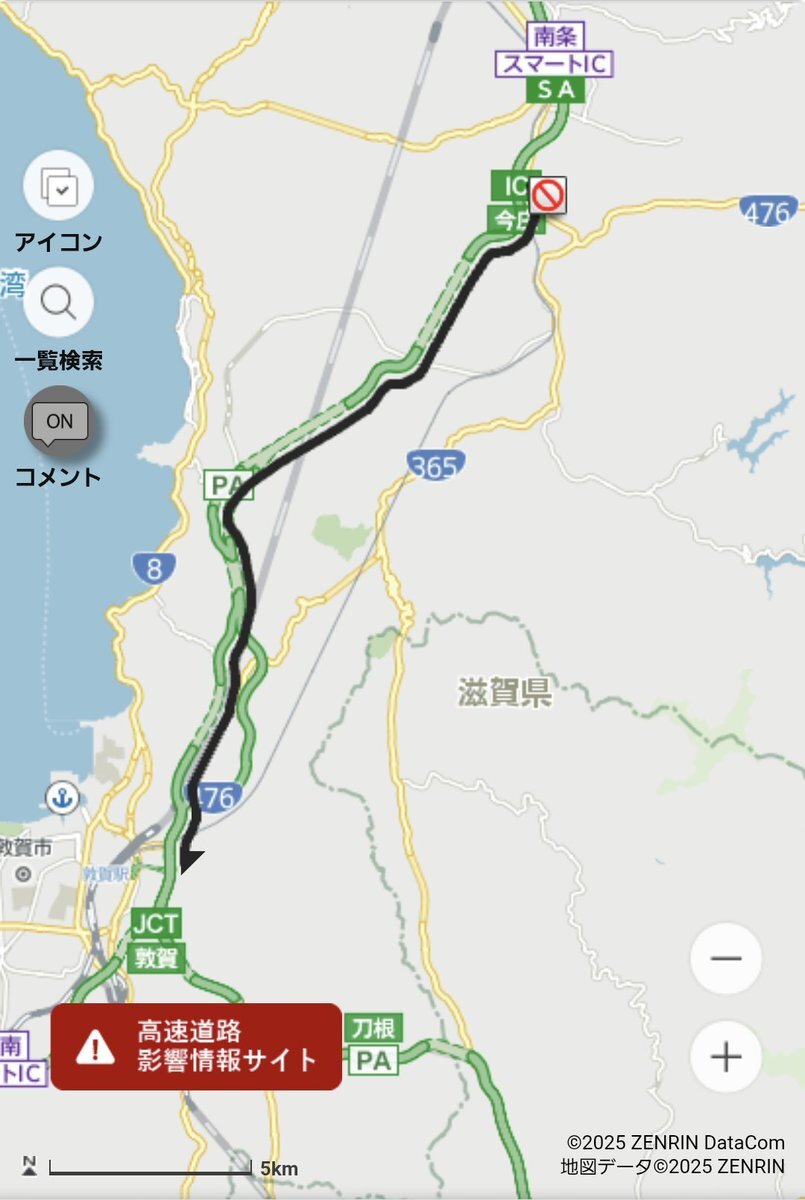Open the アイコン display options
The width and height of the screenshot is (805, 1200).
[x=58, y=187]
